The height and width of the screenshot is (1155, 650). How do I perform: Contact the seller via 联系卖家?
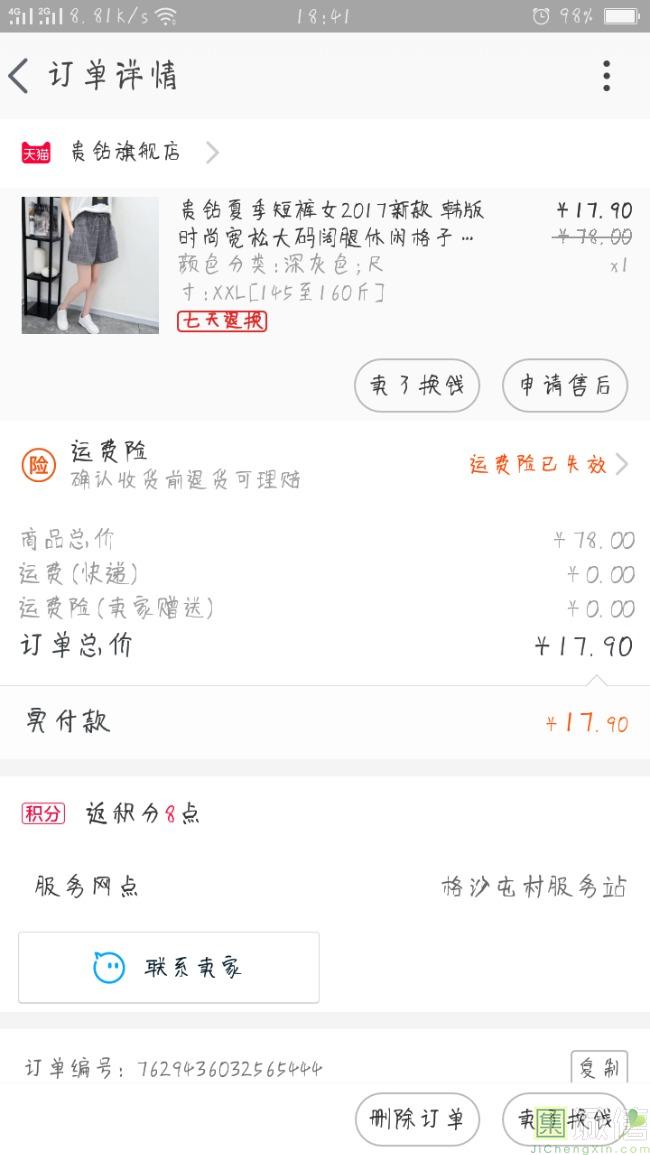tap(169, 967)
